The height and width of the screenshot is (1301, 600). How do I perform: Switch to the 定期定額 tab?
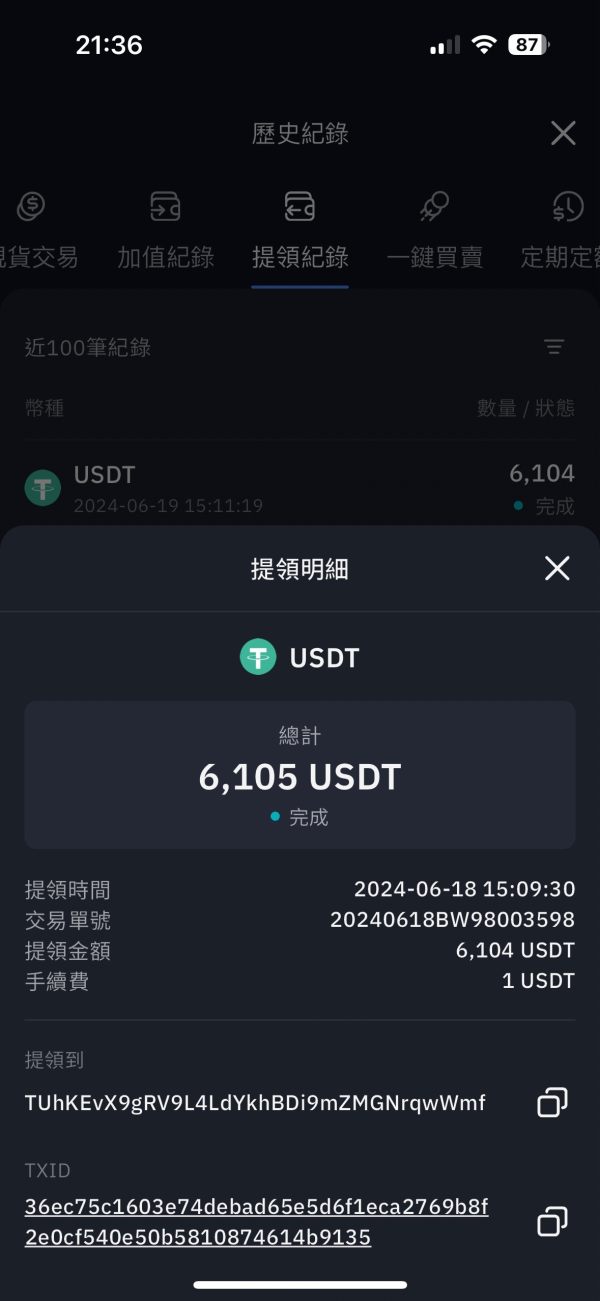pos(562,232)
